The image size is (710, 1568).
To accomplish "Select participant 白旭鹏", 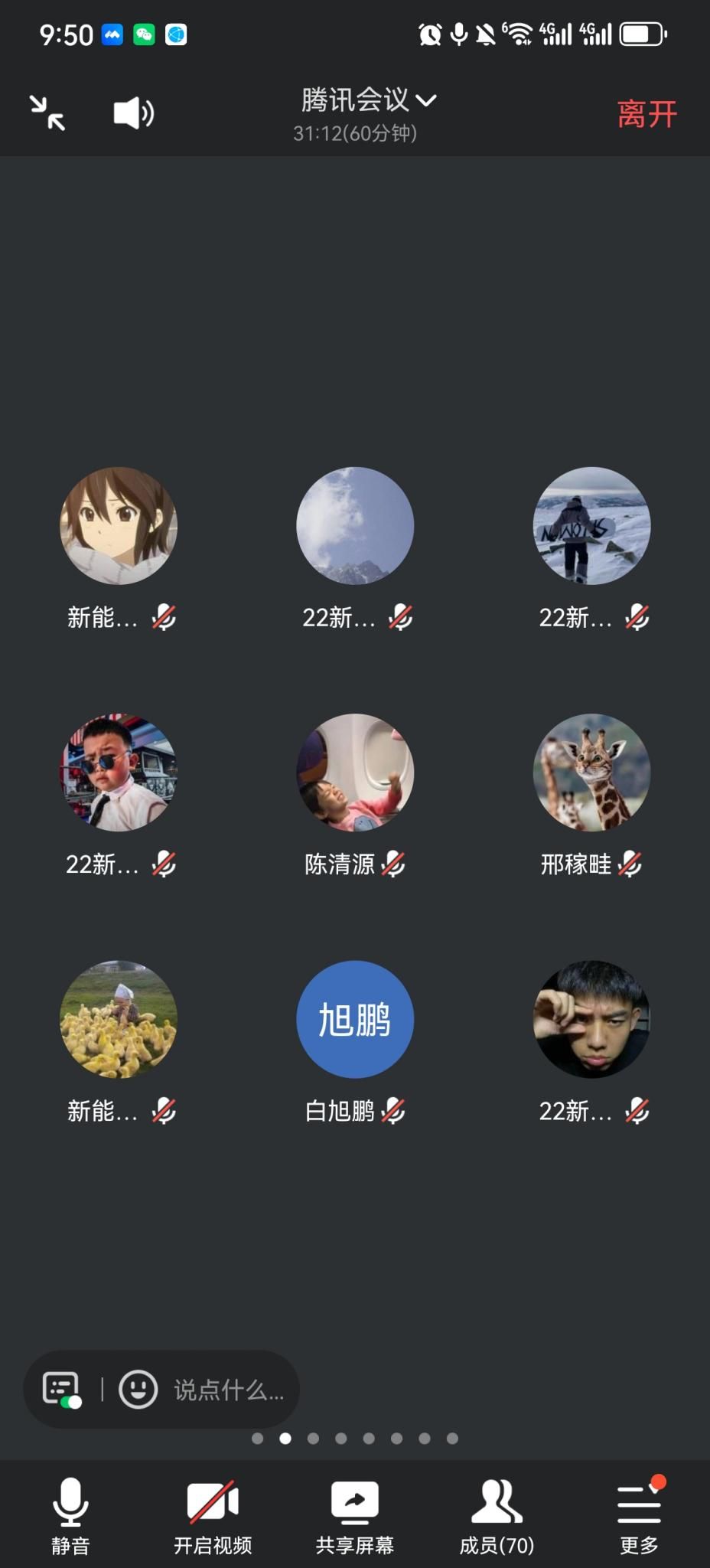I will pyautogui.click(x=355, y=1020).
